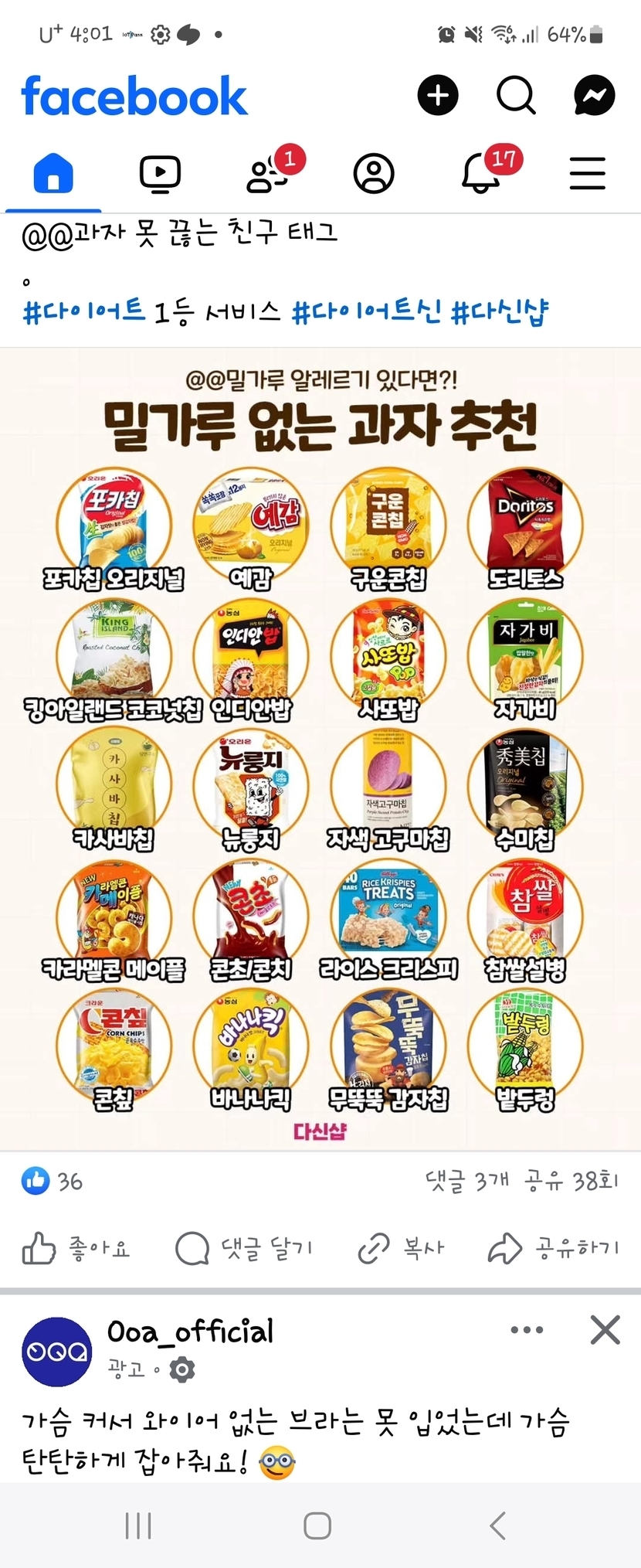Dismiss the Ooa_official ad

[605, 1330]
